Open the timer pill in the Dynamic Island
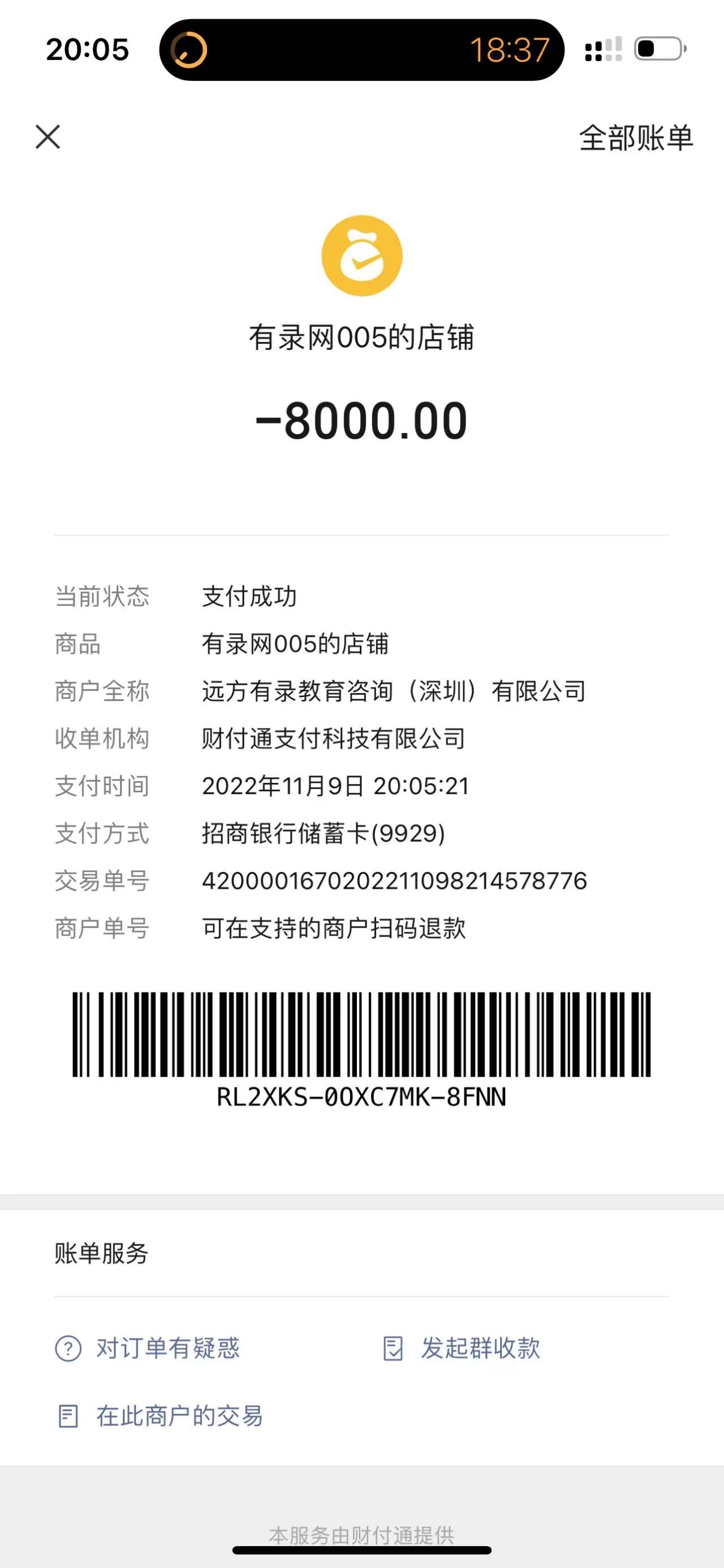This screenshot has width=724, height=1568. point(361,50)
